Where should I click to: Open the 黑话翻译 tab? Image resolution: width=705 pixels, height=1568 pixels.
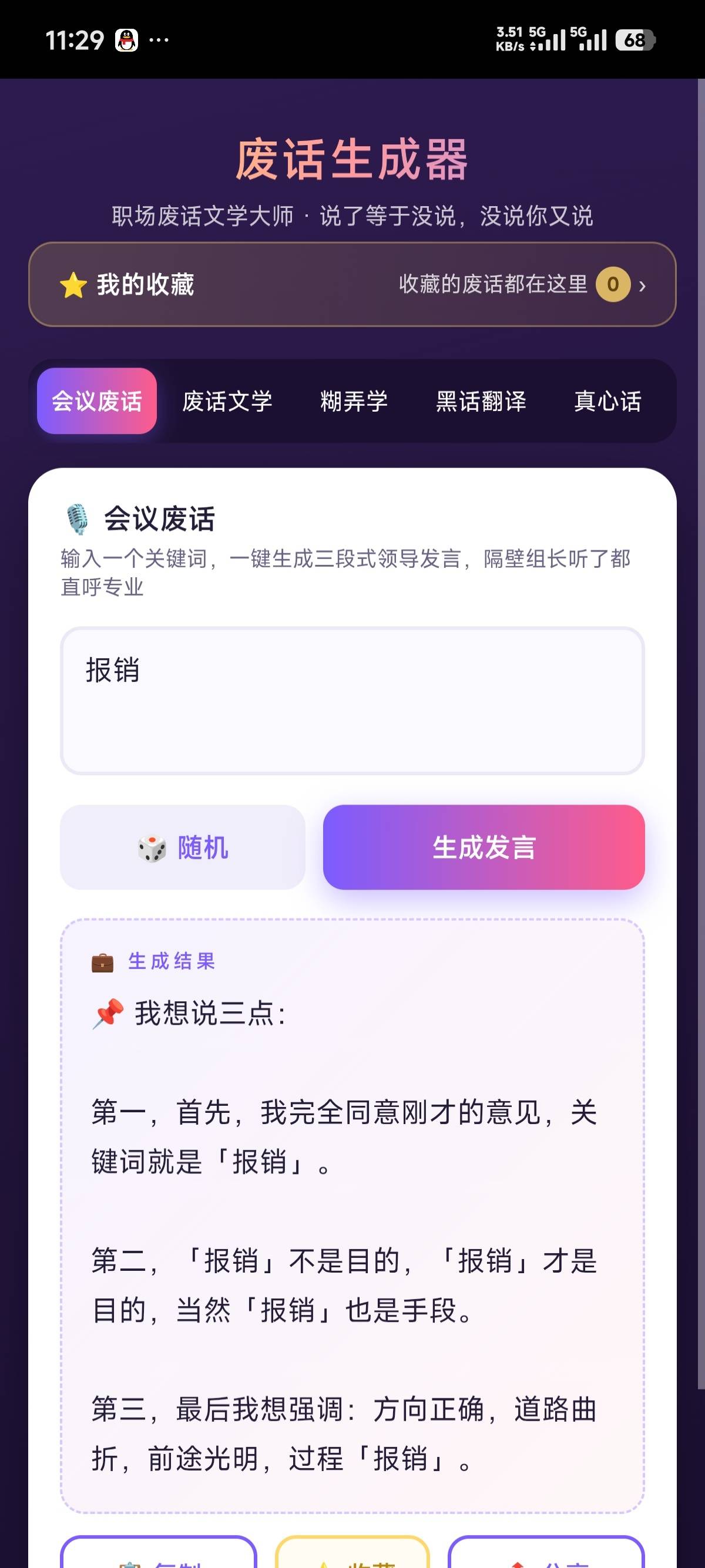481,401
